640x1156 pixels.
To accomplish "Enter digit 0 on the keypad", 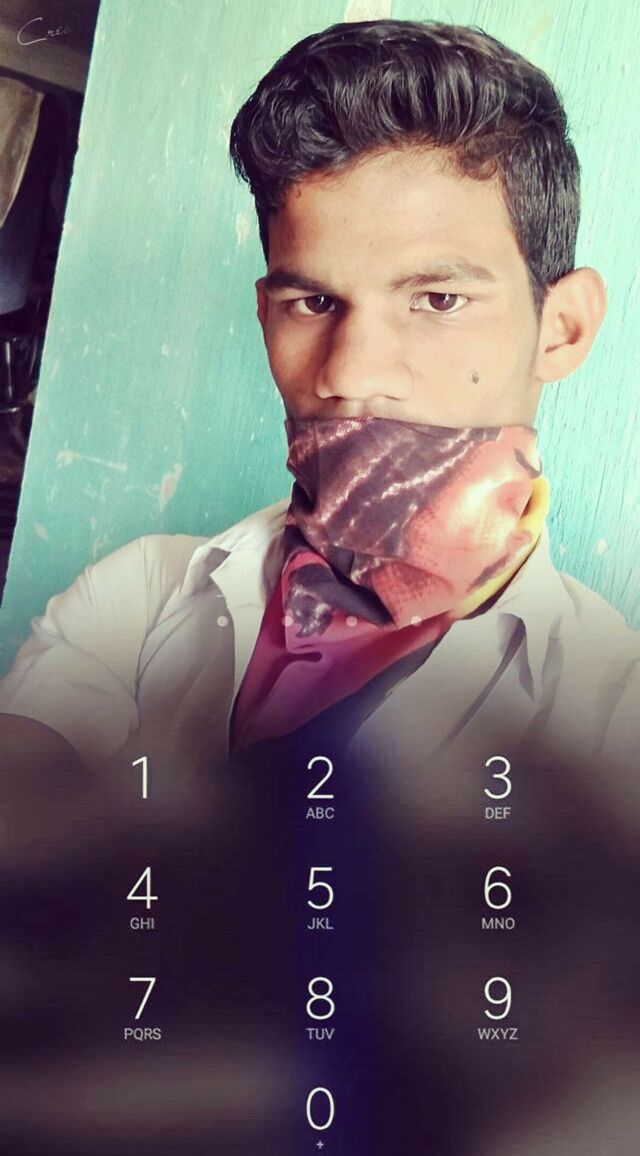I will [320, 1115].
